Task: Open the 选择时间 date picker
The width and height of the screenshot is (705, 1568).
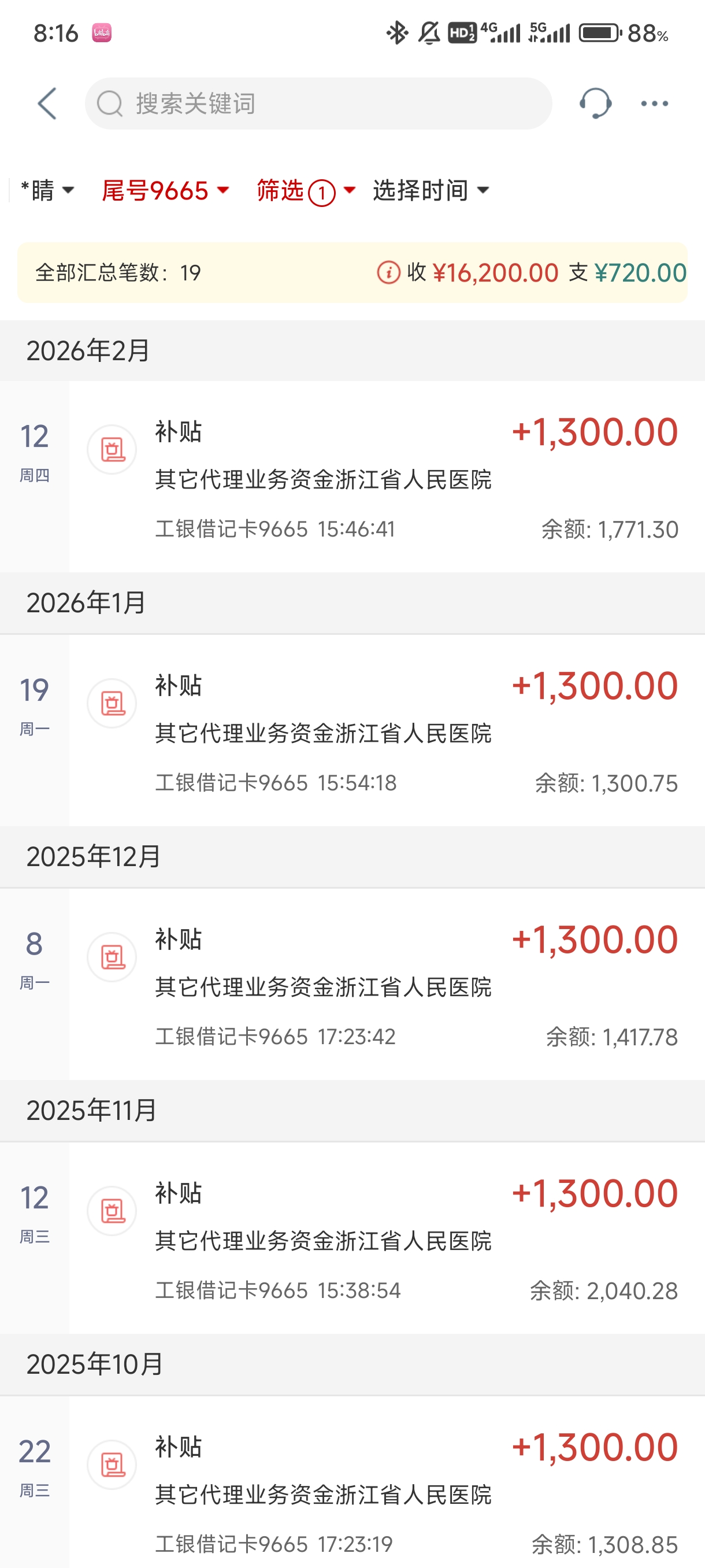Action: pos(431,191)
